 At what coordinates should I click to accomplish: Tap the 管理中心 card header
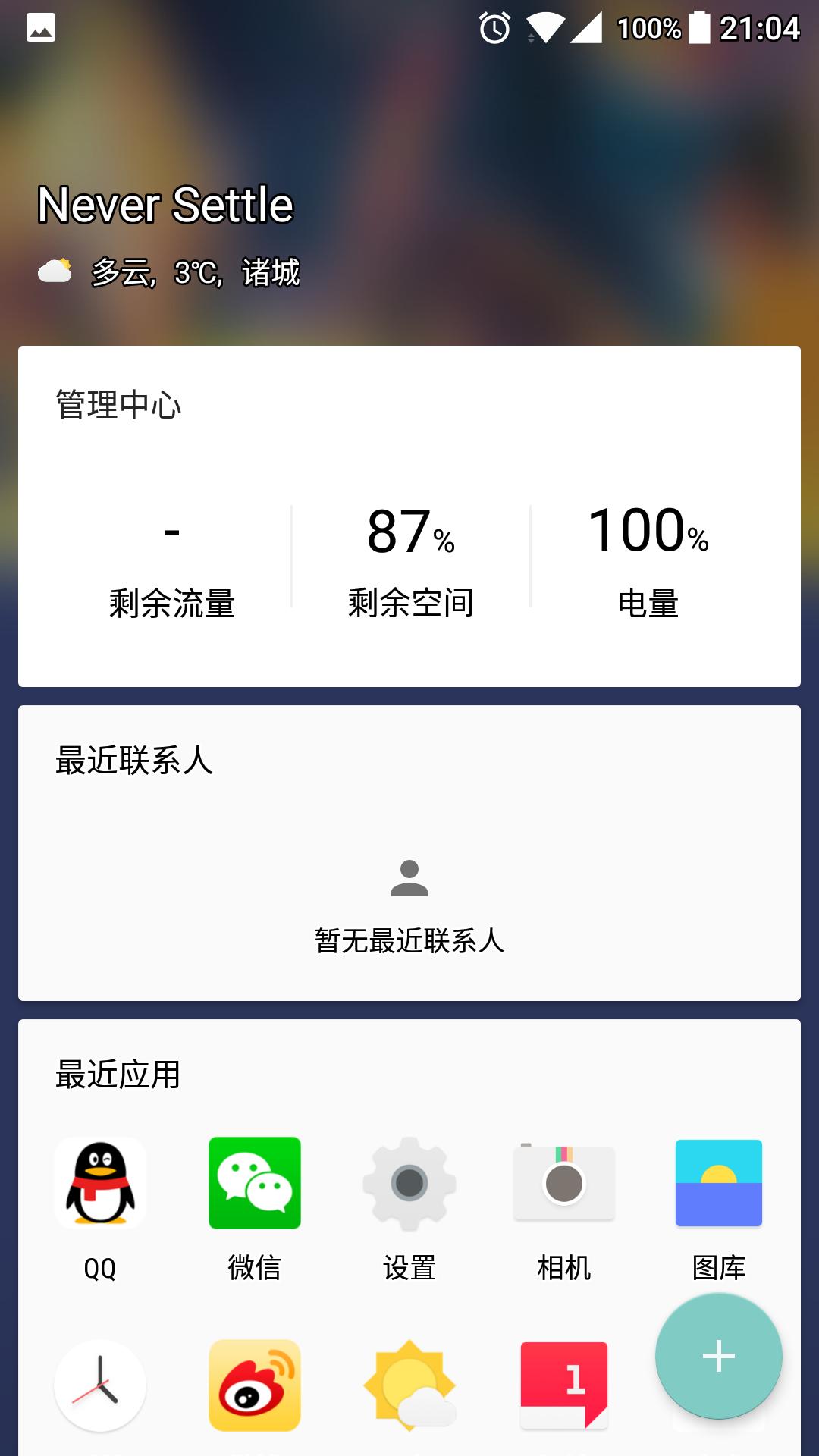tap(118, 403)
